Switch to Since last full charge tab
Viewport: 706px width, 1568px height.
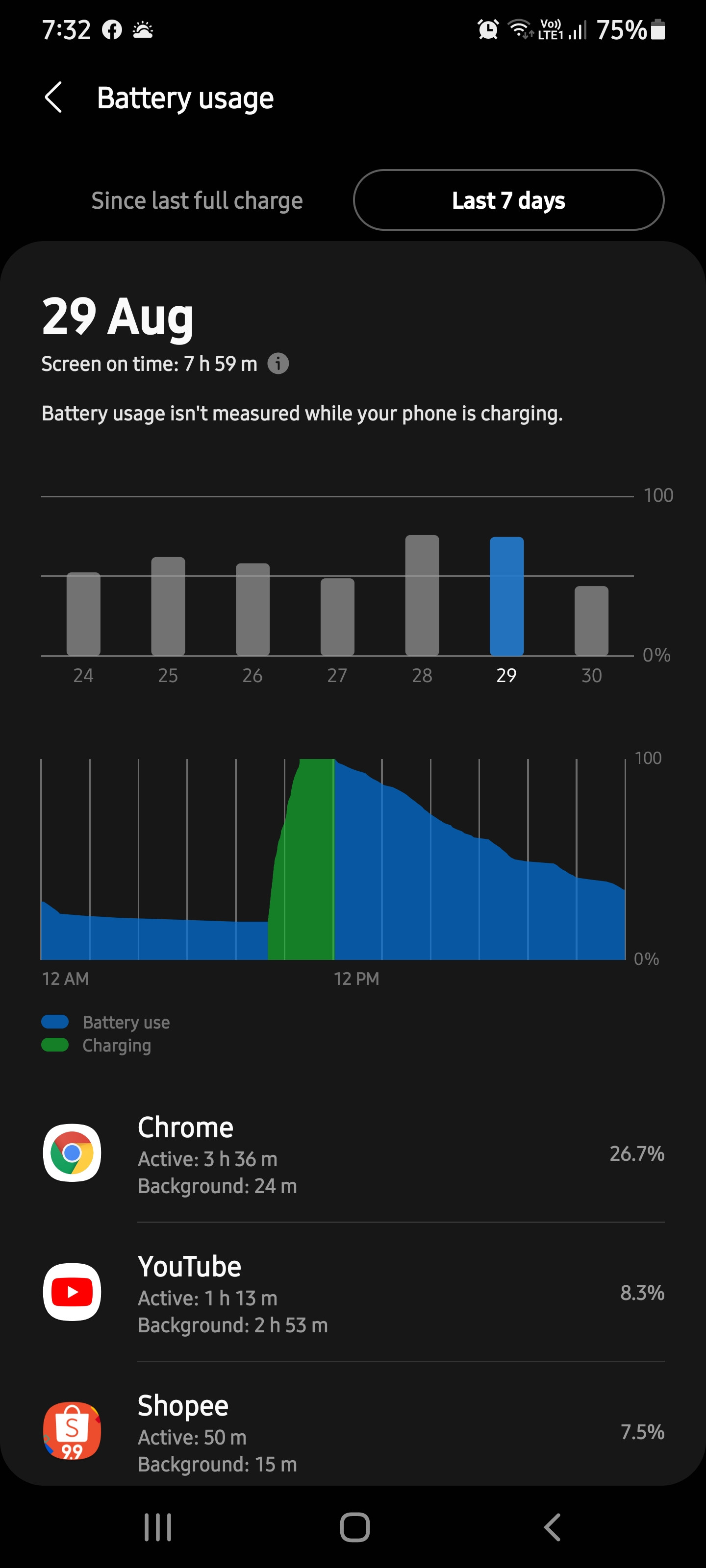[x=197, y=200]
